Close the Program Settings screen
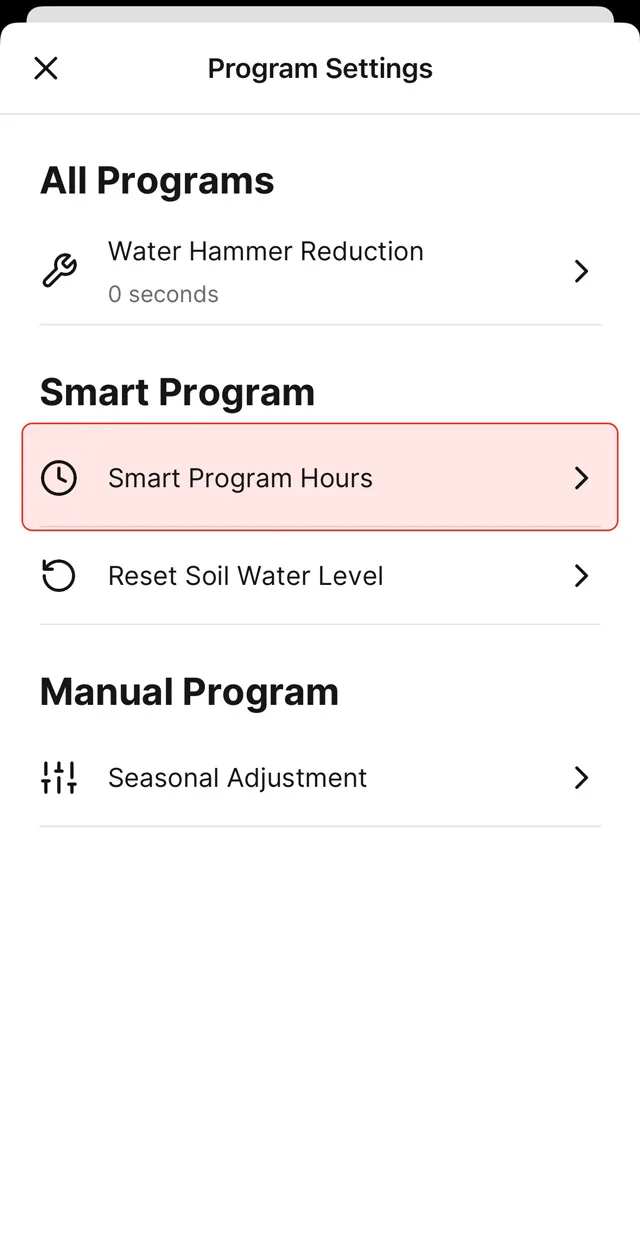The image size is (640, 1254). [46, 68]
